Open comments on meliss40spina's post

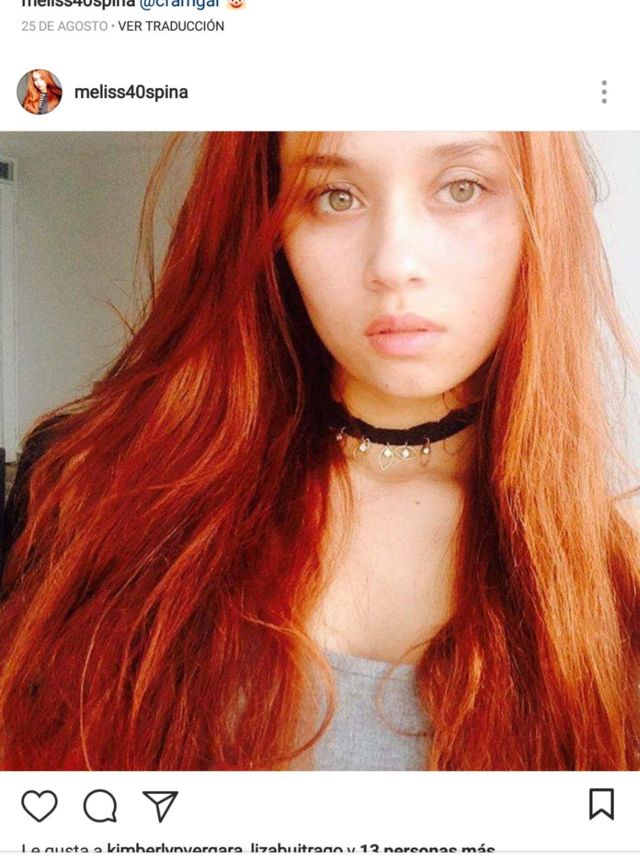100,805
